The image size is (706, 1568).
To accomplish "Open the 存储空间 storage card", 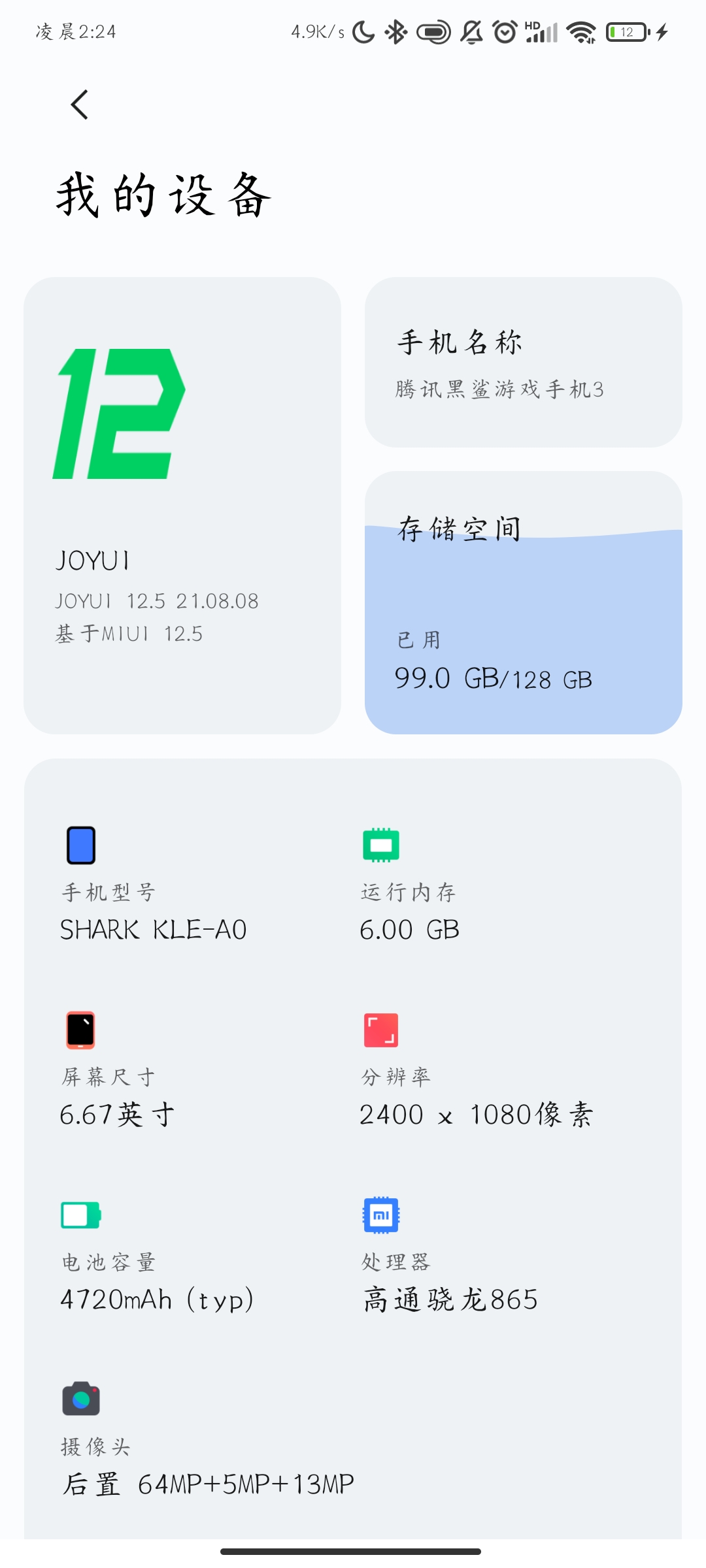I will (523, 602).
